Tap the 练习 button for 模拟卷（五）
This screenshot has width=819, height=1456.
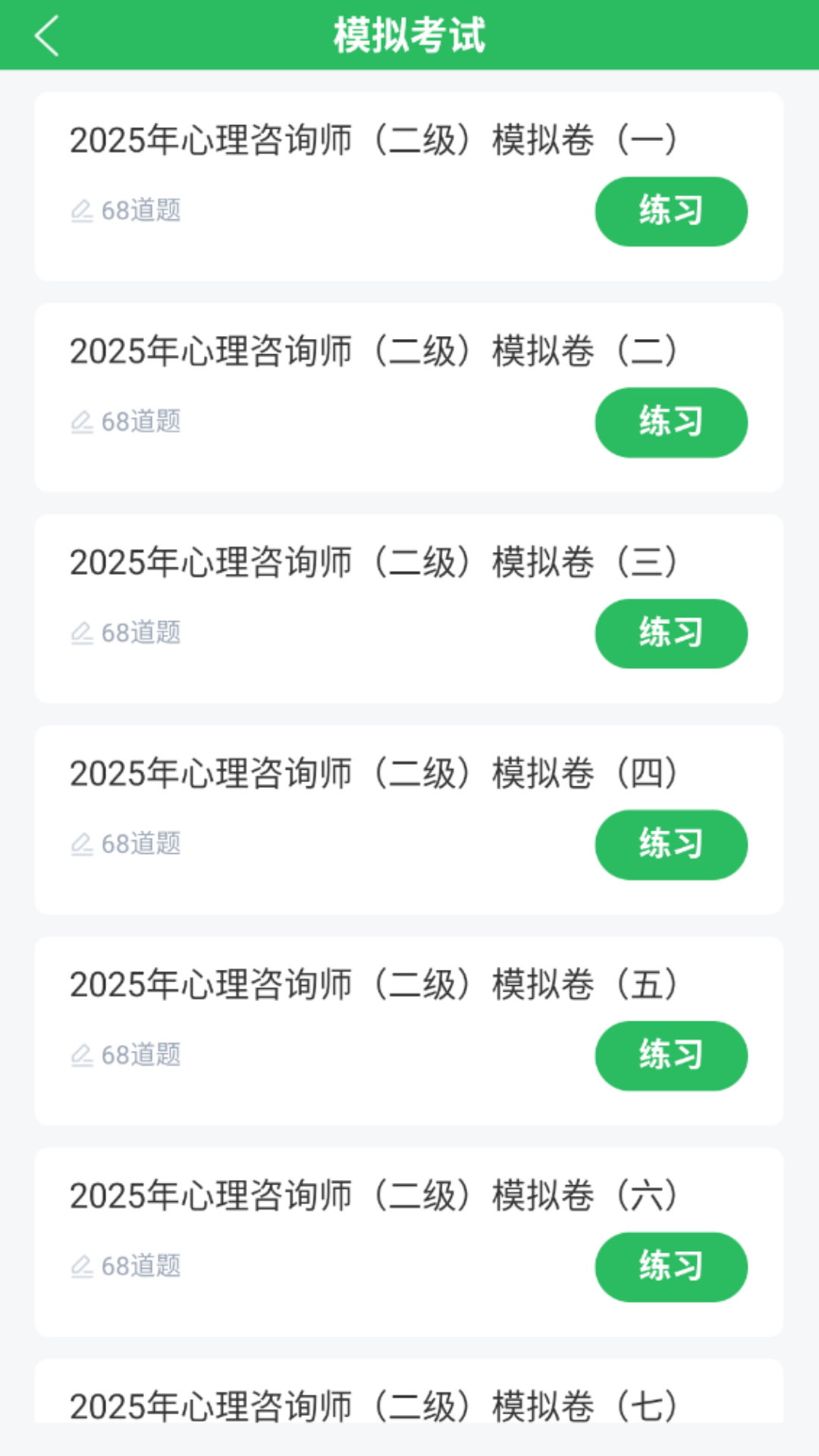tap(670, 1055)
